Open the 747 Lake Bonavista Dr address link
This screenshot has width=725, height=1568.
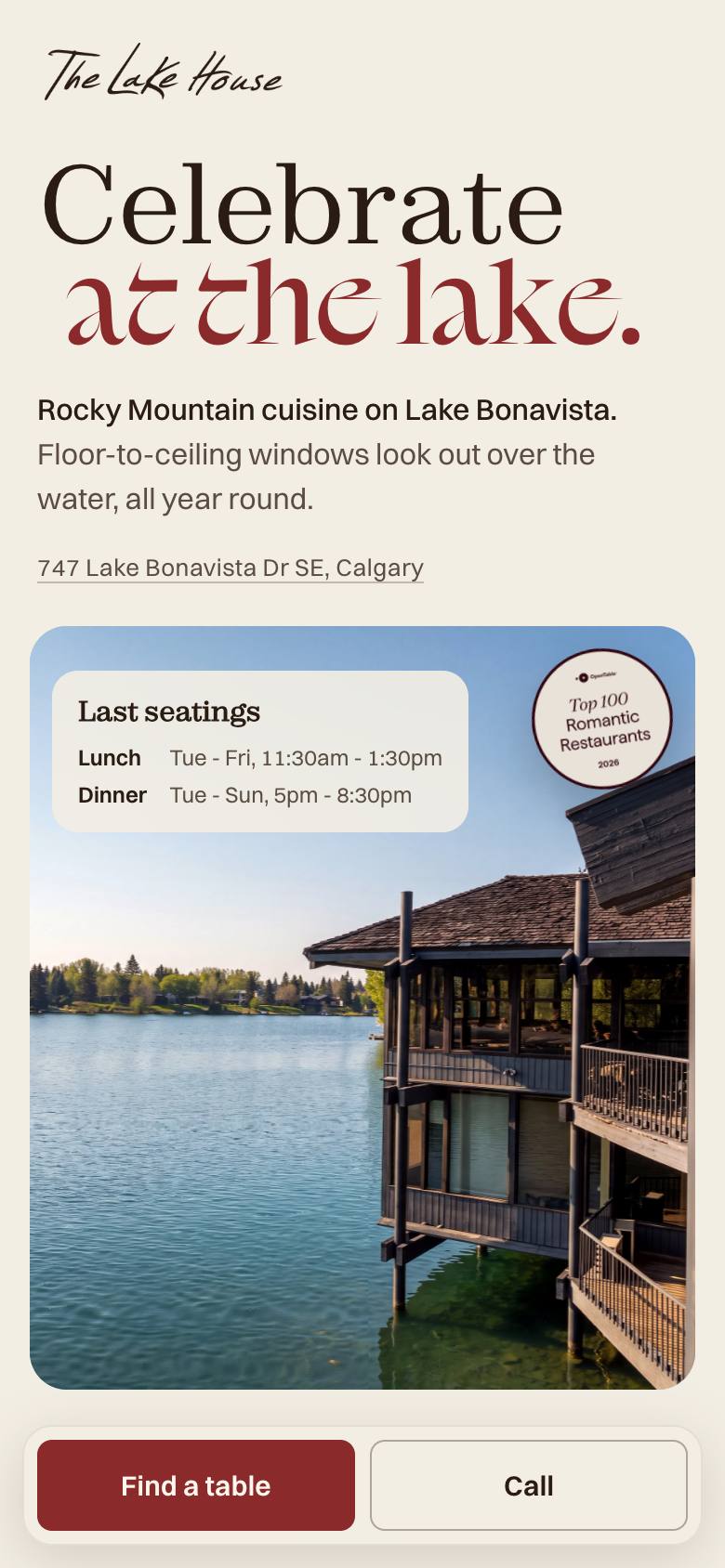(231, 568)
